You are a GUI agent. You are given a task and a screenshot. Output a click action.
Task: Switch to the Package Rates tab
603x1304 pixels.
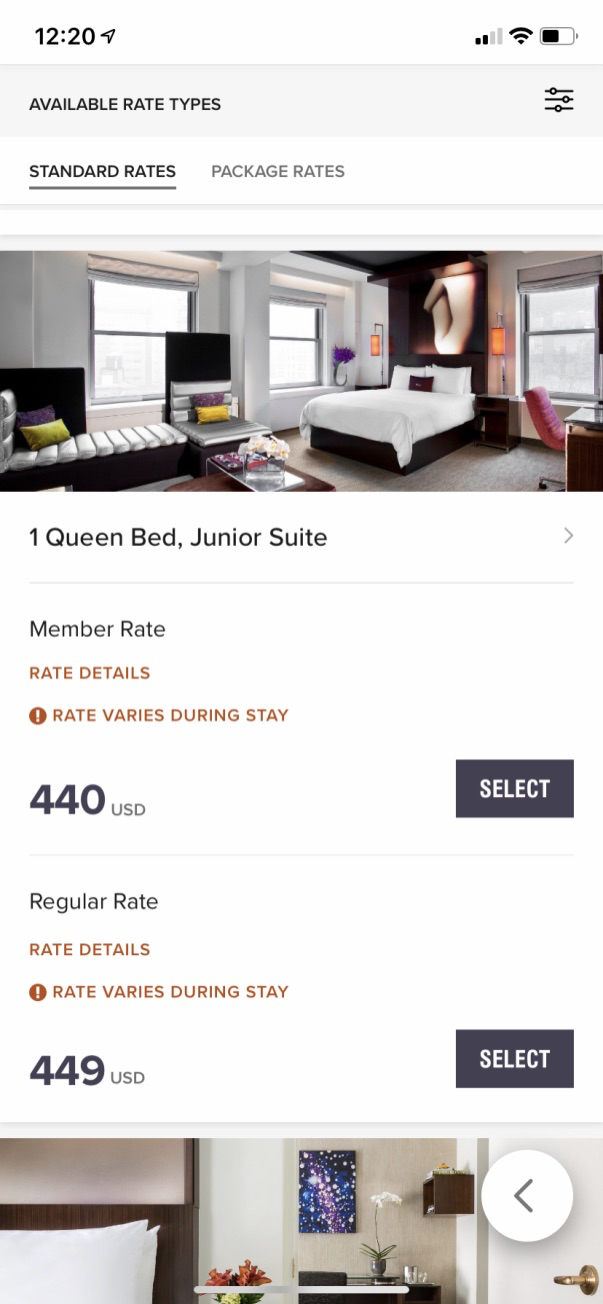tap(277, 171)
